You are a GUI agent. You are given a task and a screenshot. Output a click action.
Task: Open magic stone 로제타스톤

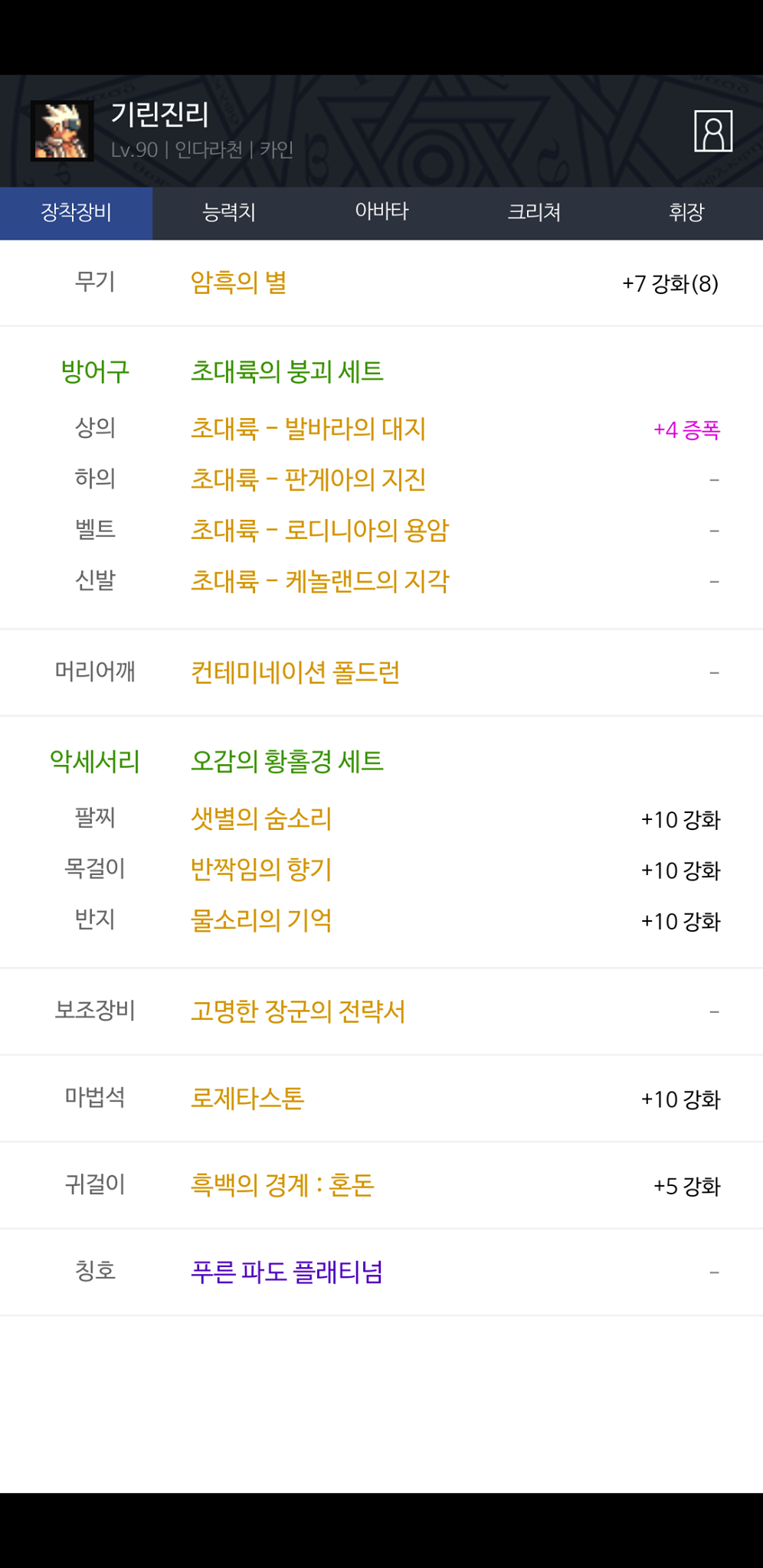[x=247, y=1099]
